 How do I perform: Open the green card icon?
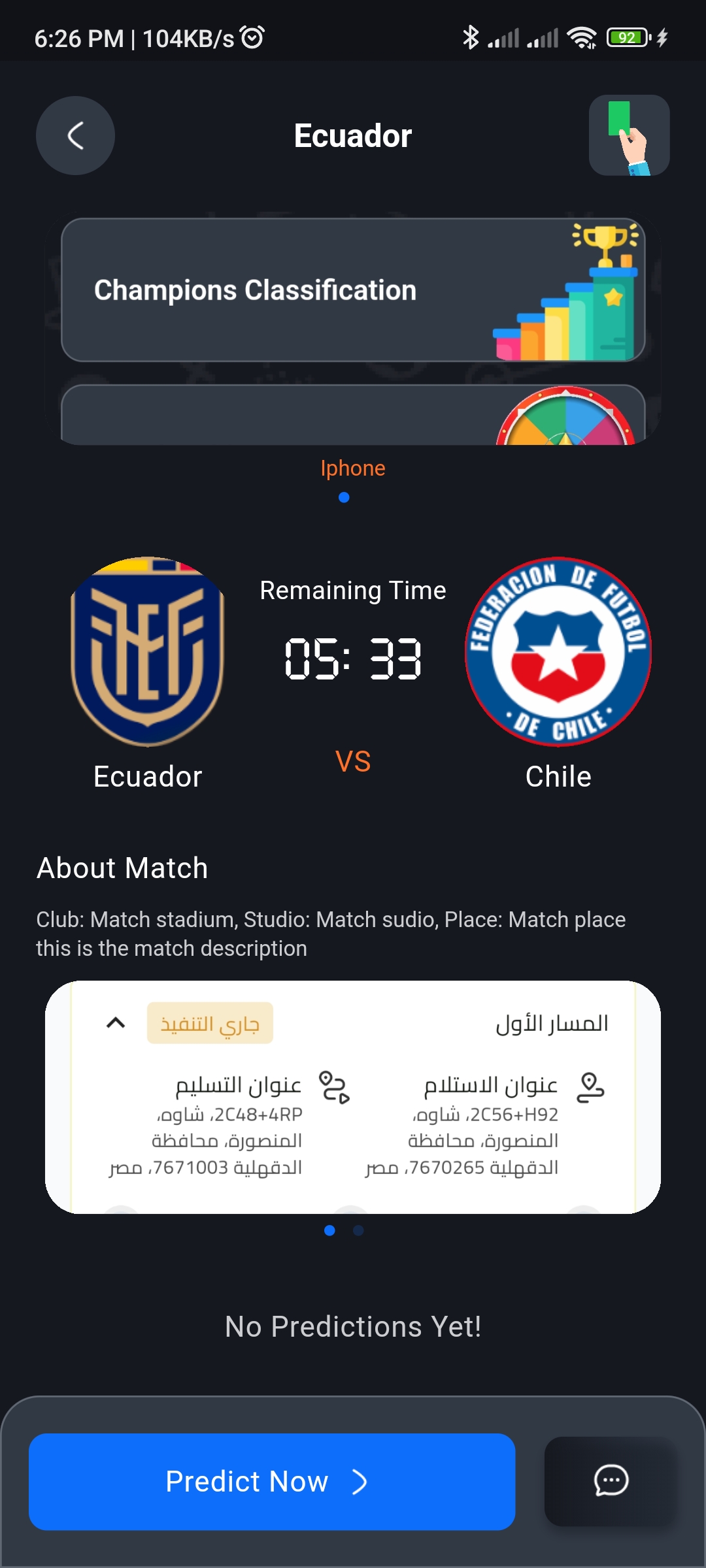point(629,135)
